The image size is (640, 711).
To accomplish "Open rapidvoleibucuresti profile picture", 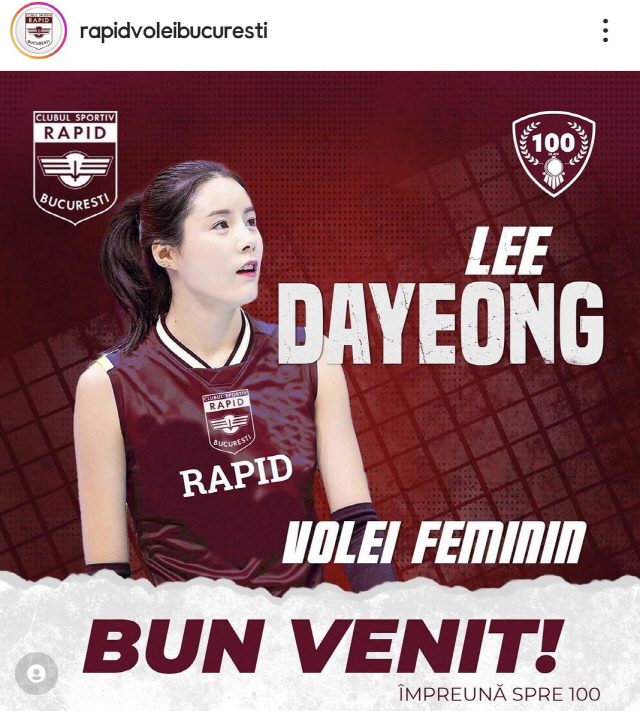I will tap(38, 31).
